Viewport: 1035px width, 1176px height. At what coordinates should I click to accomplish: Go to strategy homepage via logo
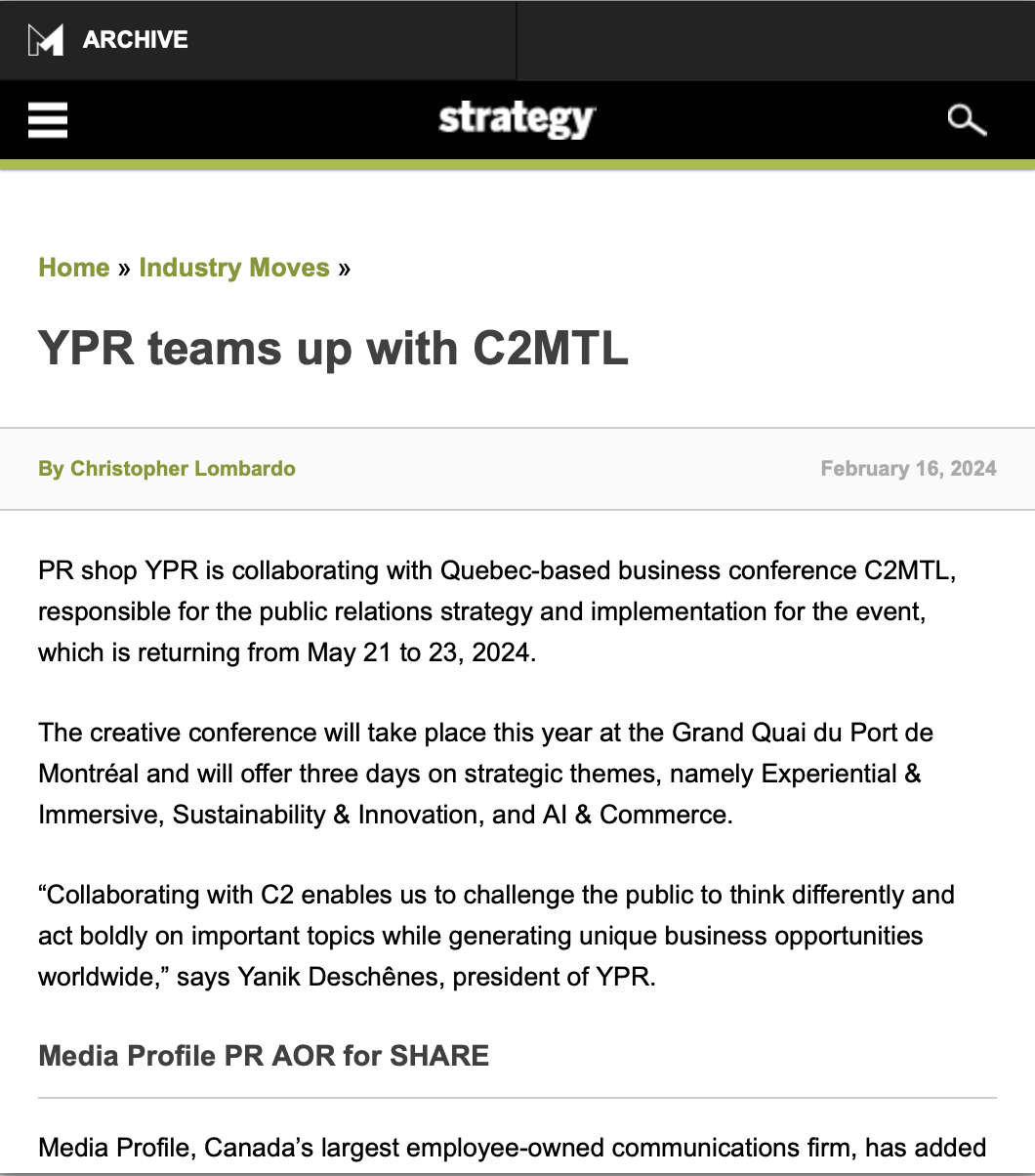[x=517, y=120]
